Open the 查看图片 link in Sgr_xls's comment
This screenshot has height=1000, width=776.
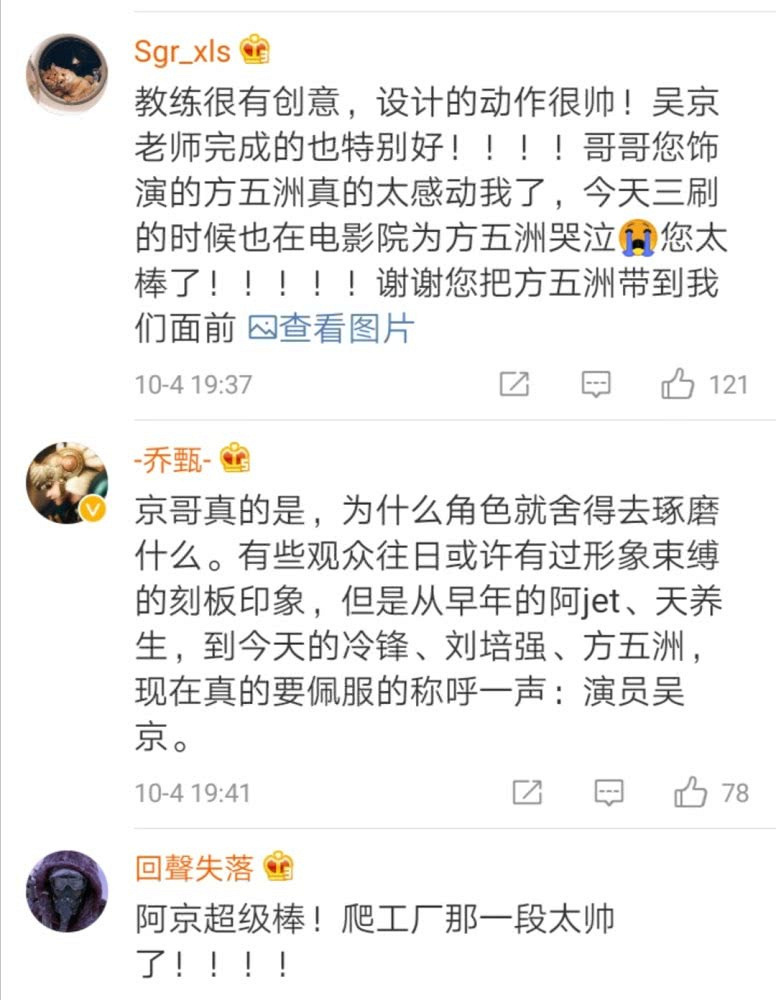330,328
